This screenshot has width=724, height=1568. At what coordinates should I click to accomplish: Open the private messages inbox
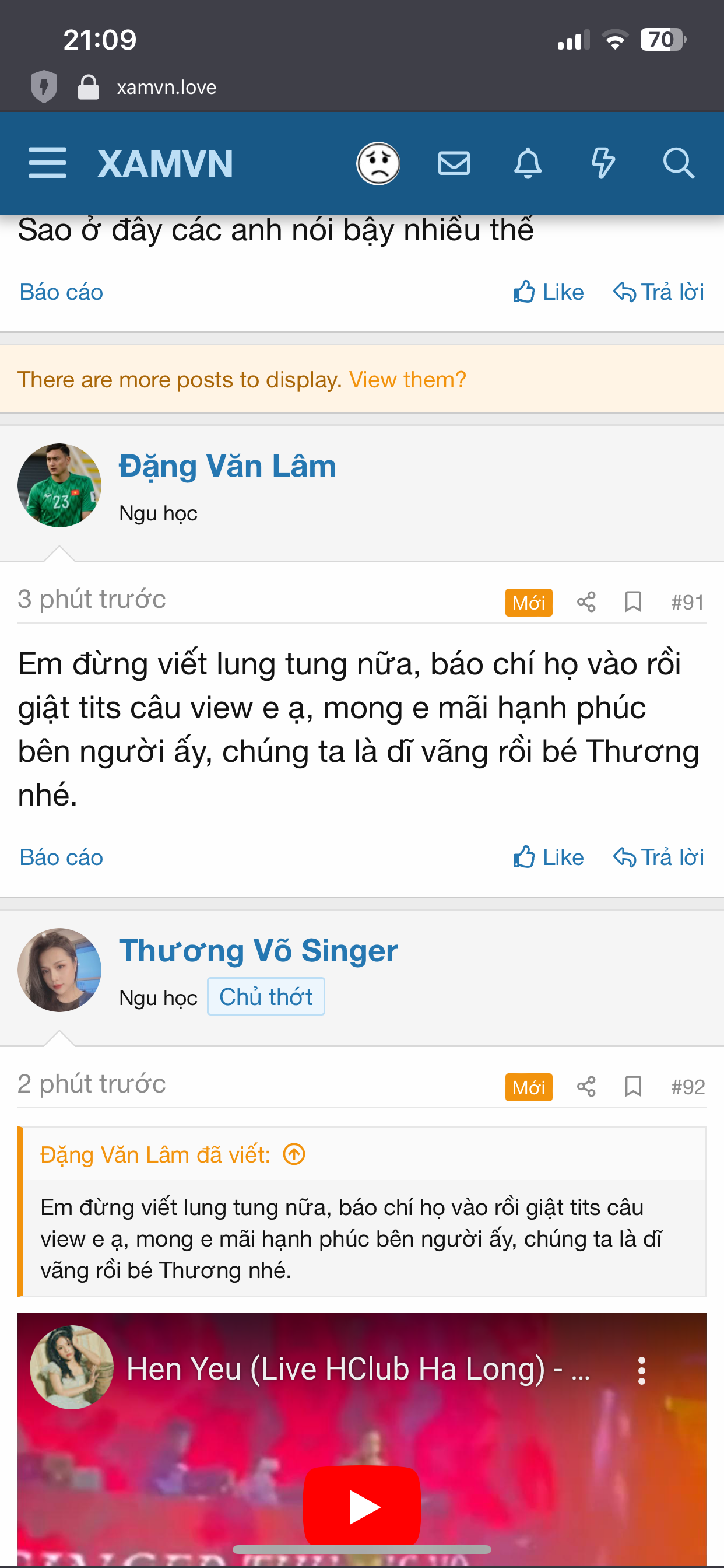click(454, 163)
